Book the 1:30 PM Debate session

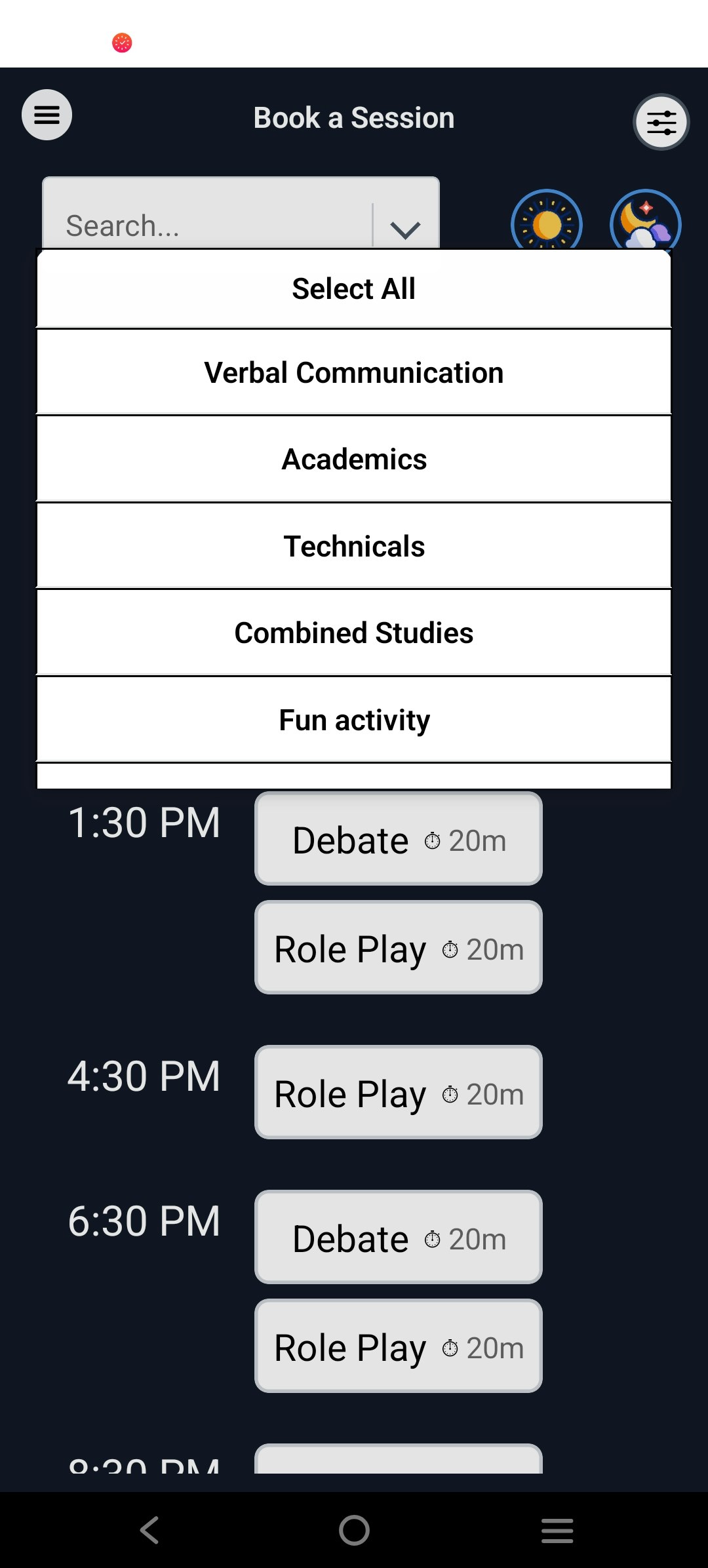tap(398, 839)
